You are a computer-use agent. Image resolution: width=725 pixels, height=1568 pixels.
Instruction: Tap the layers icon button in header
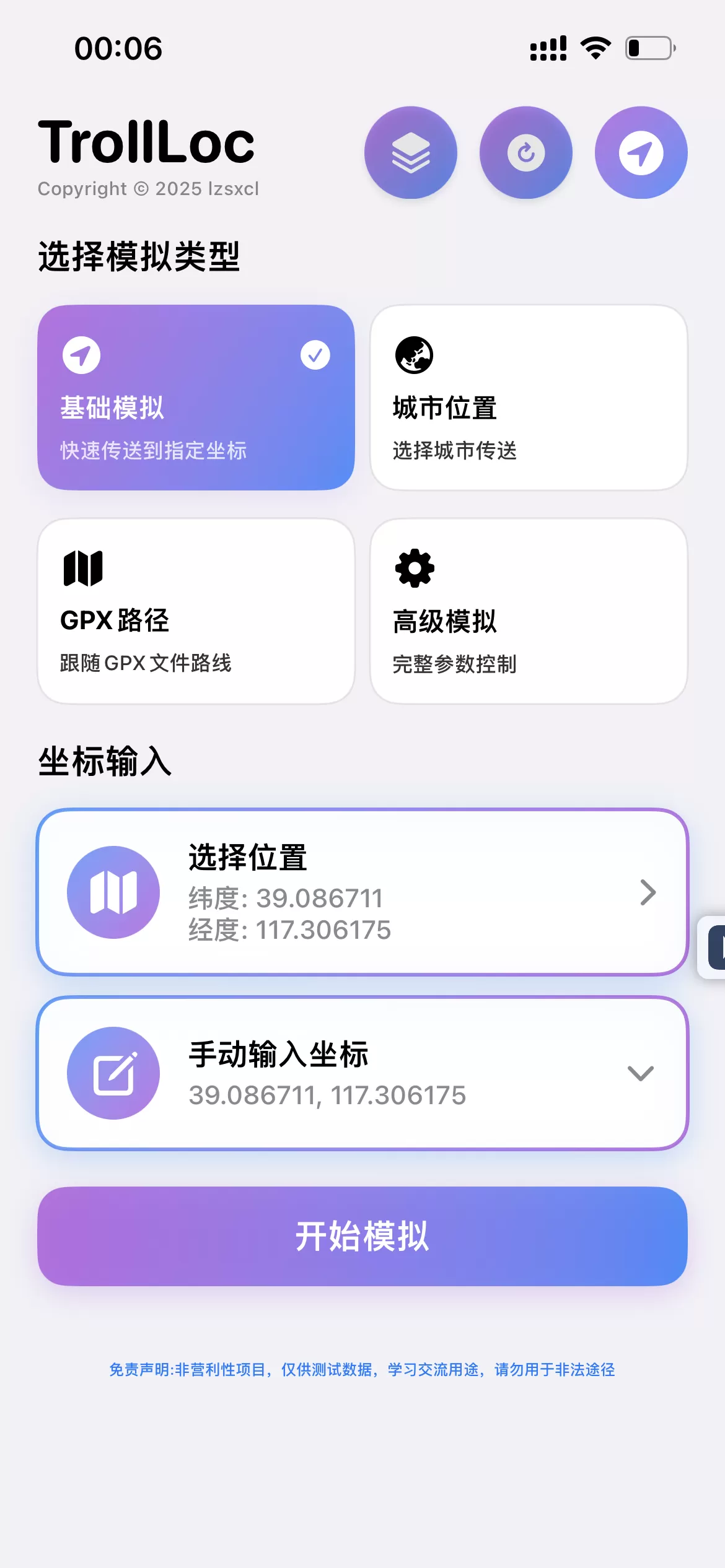[410, 152]
